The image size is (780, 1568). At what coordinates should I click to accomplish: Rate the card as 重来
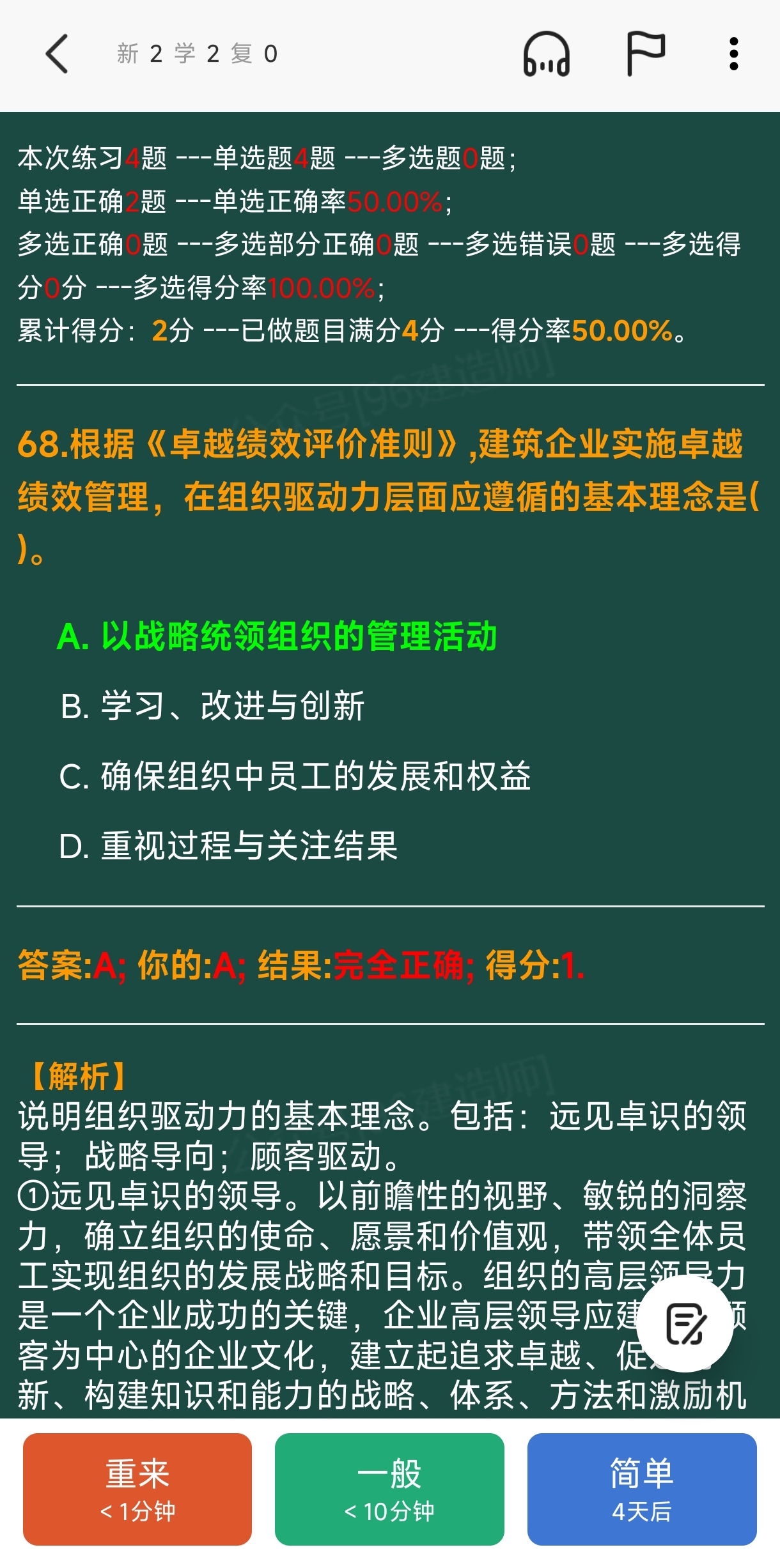coord(137,1489)
